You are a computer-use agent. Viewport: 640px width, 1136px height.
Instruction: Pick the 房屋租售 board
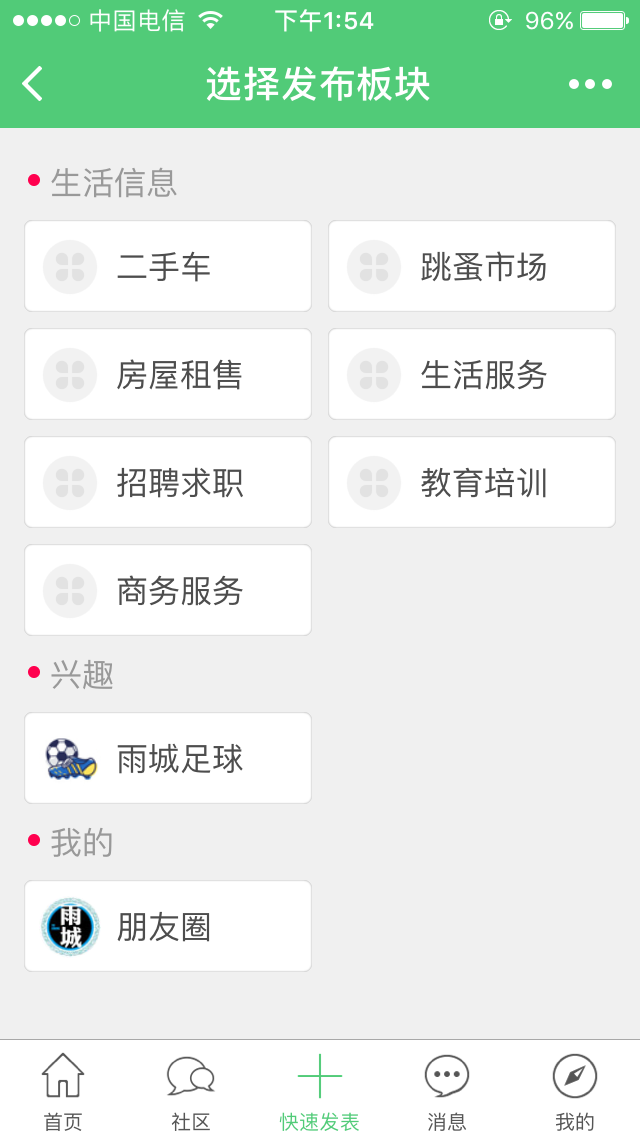click(x=168, y=374)
